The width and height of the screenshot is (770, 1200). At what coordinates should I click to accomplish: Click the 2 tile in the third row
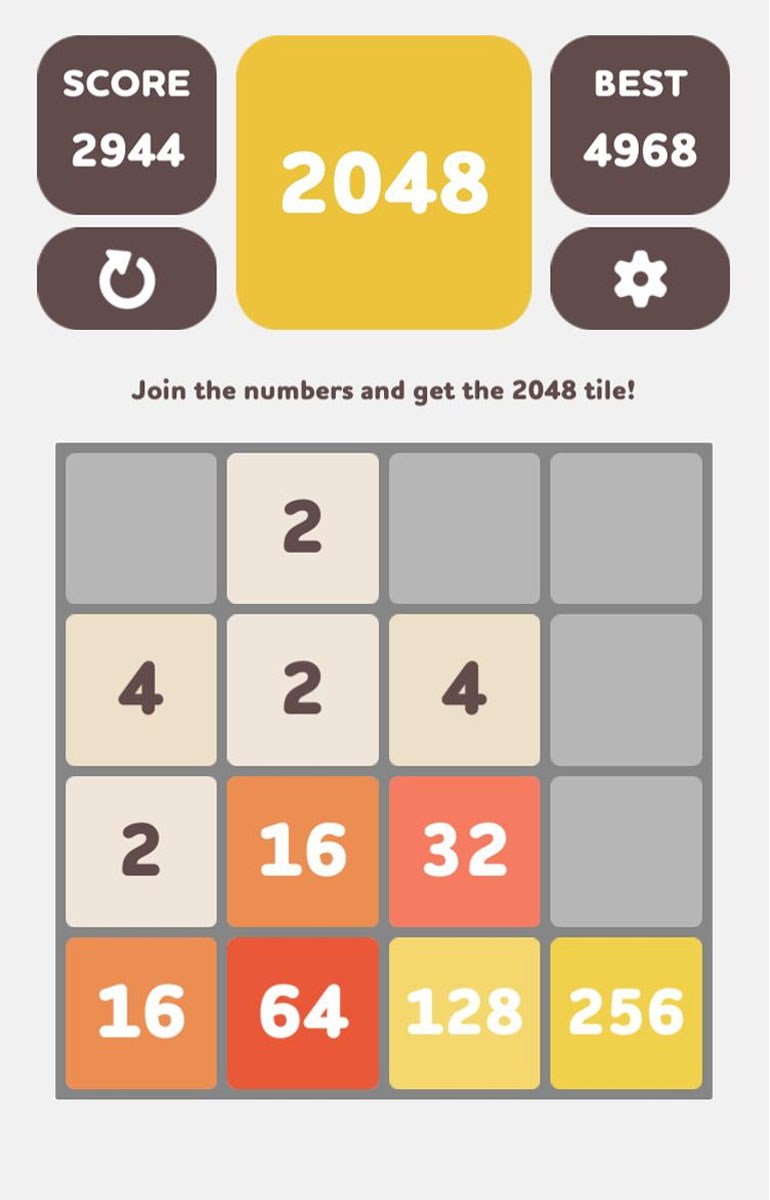click(141, 850)
